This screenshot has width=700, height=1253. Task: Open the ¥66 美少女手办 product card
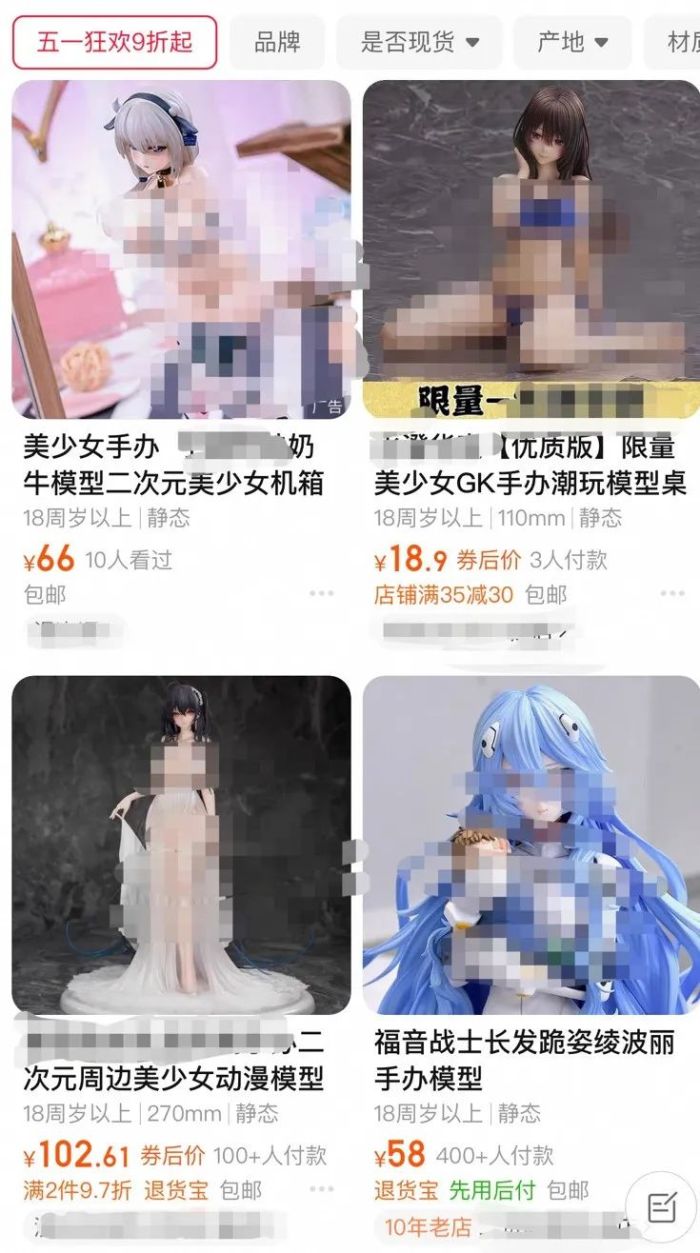[x=181, y=250]
